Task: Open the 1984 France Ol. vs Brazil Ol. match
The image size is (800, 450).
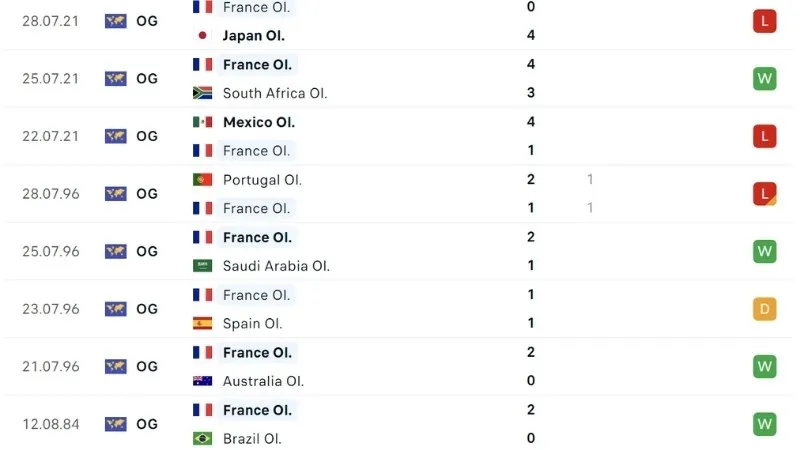Action: (400, 424)
